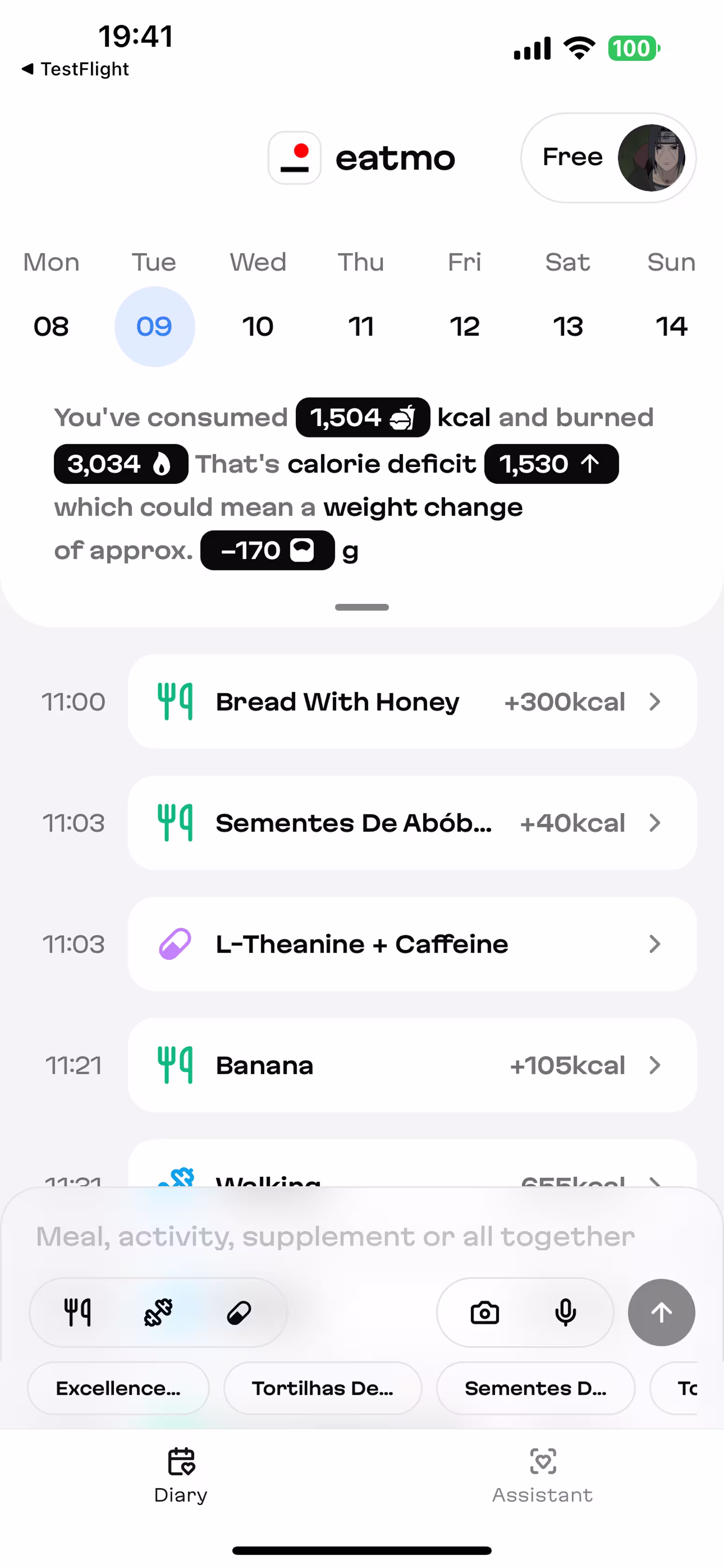This screenshot has width=724, height=1568.
Task: Start voice input with the microphone
Action: [x=565, y=1312]
